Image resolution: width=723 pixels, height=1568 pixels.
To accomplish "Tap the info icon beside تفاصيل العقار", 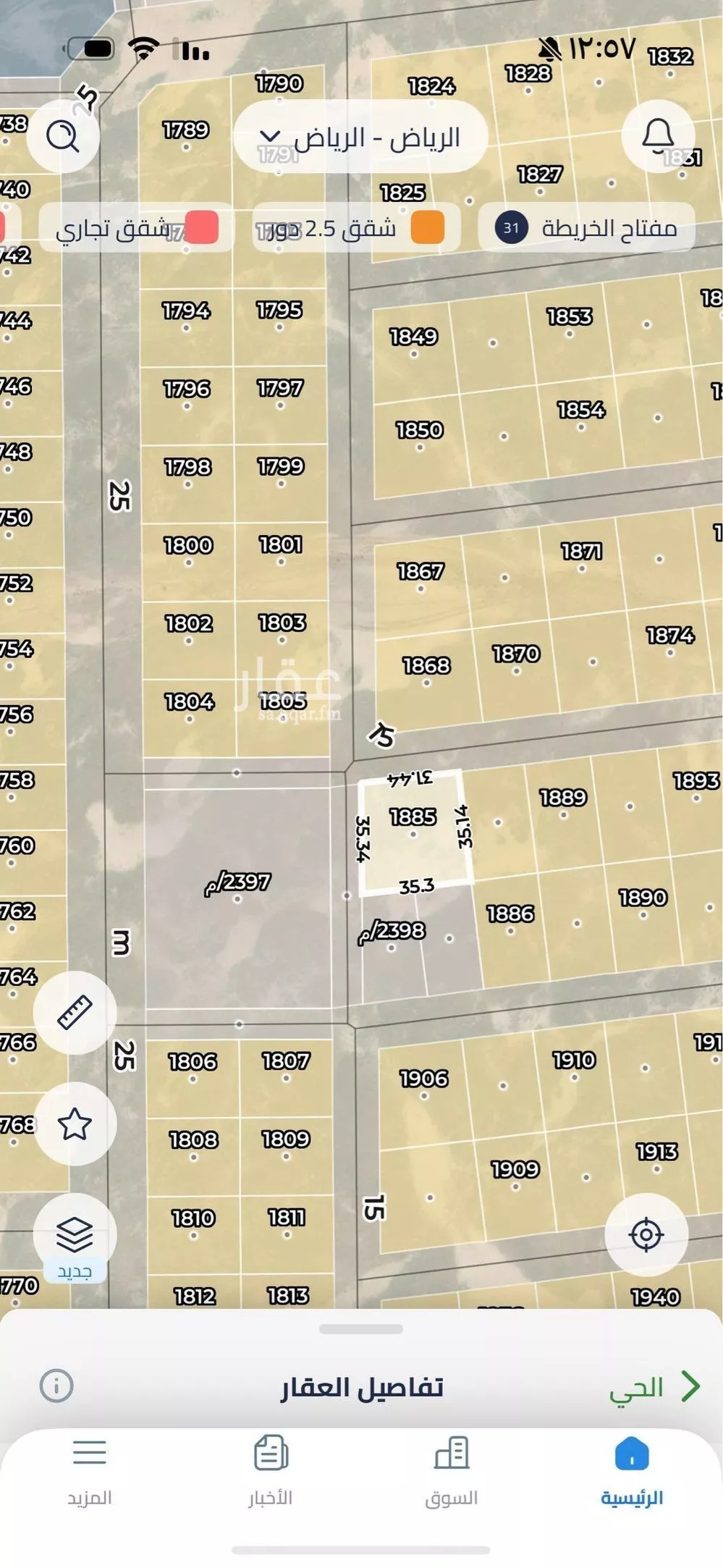I will [x=56, y=1386].
